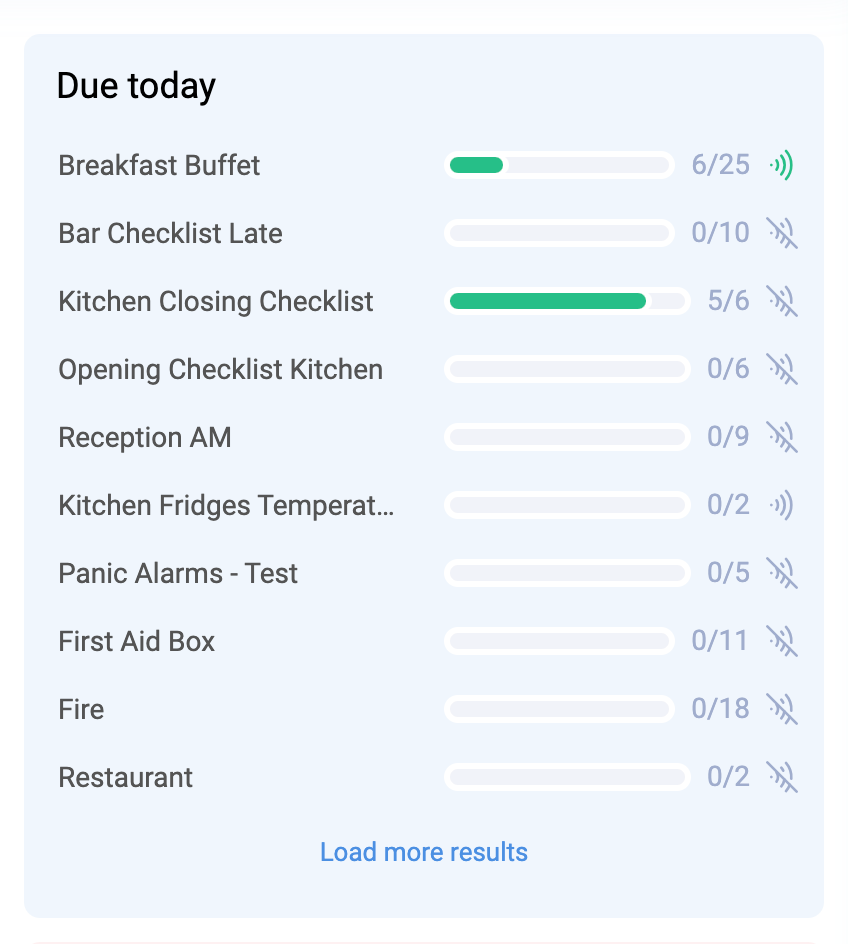Click the muted sound icon for Panic Alarms - Test
This screenshot has width=848, height=944.
pos(783,572)
